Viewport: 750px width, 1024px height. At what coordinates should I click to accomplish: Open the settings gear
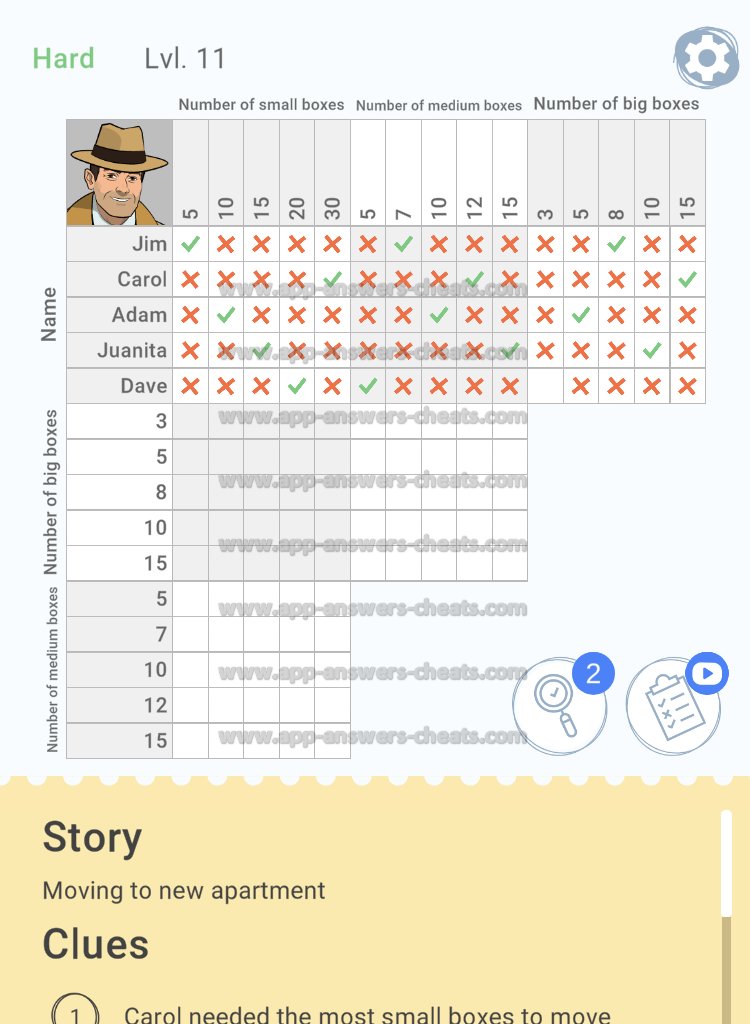pos(708,57)
